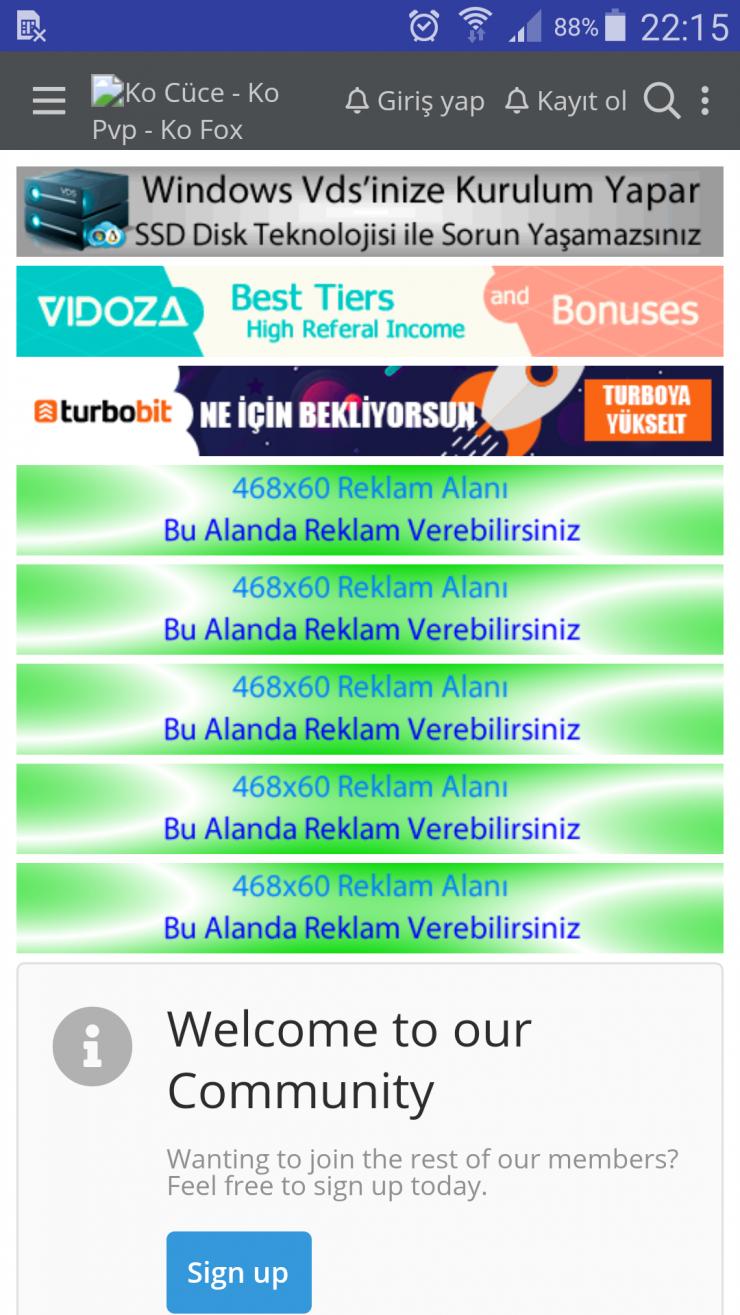Open the Windows Vds banner ad
Image resolution: width=740 pixels, height=1315 pixels.
pyautogui.click(x=369, y=212)
